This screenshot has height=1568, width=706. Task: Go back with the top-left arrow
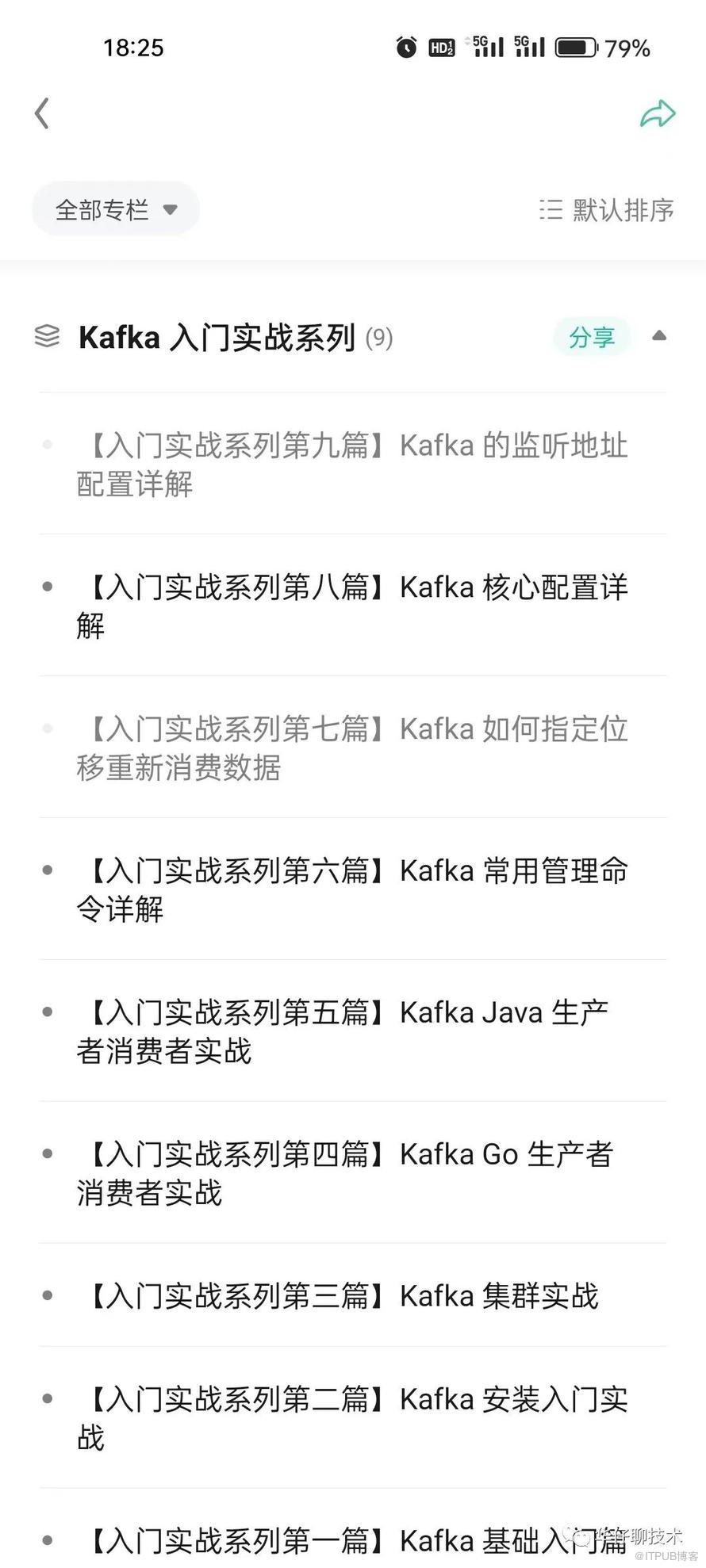[42, 113]
